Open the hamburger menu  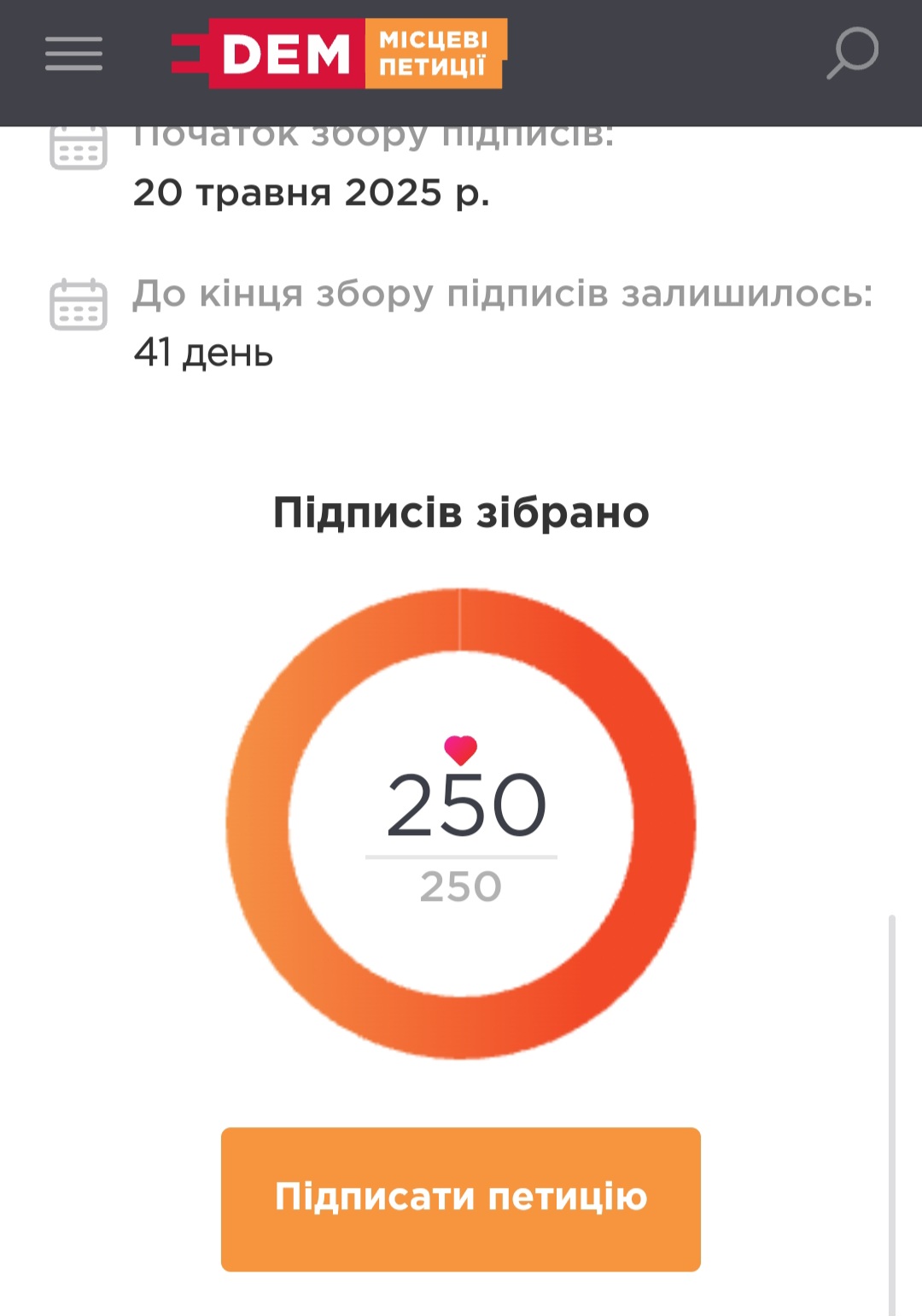73,54
